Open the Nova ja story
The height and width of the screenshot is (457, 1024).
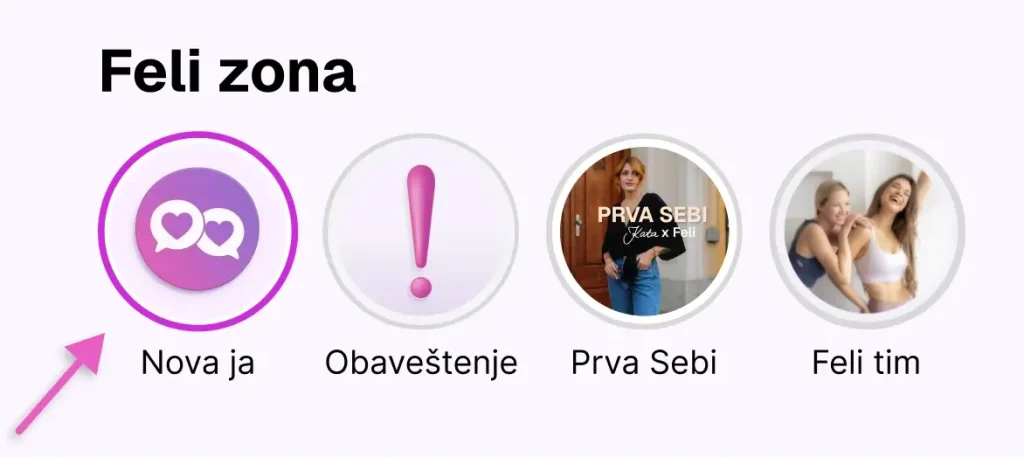(197, 230)
